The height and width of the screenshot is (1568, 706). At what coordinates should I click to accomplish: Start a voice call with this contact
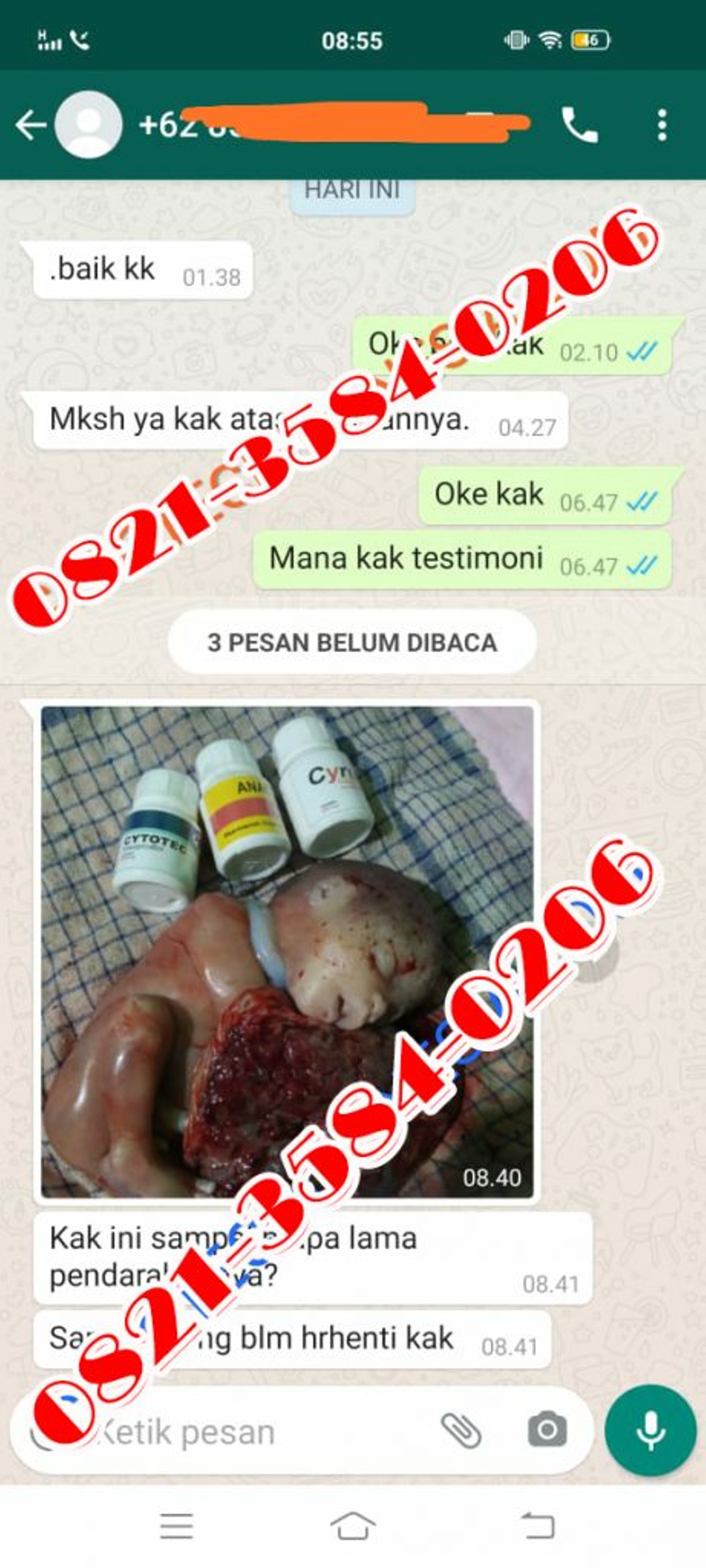tap(579, 125)
